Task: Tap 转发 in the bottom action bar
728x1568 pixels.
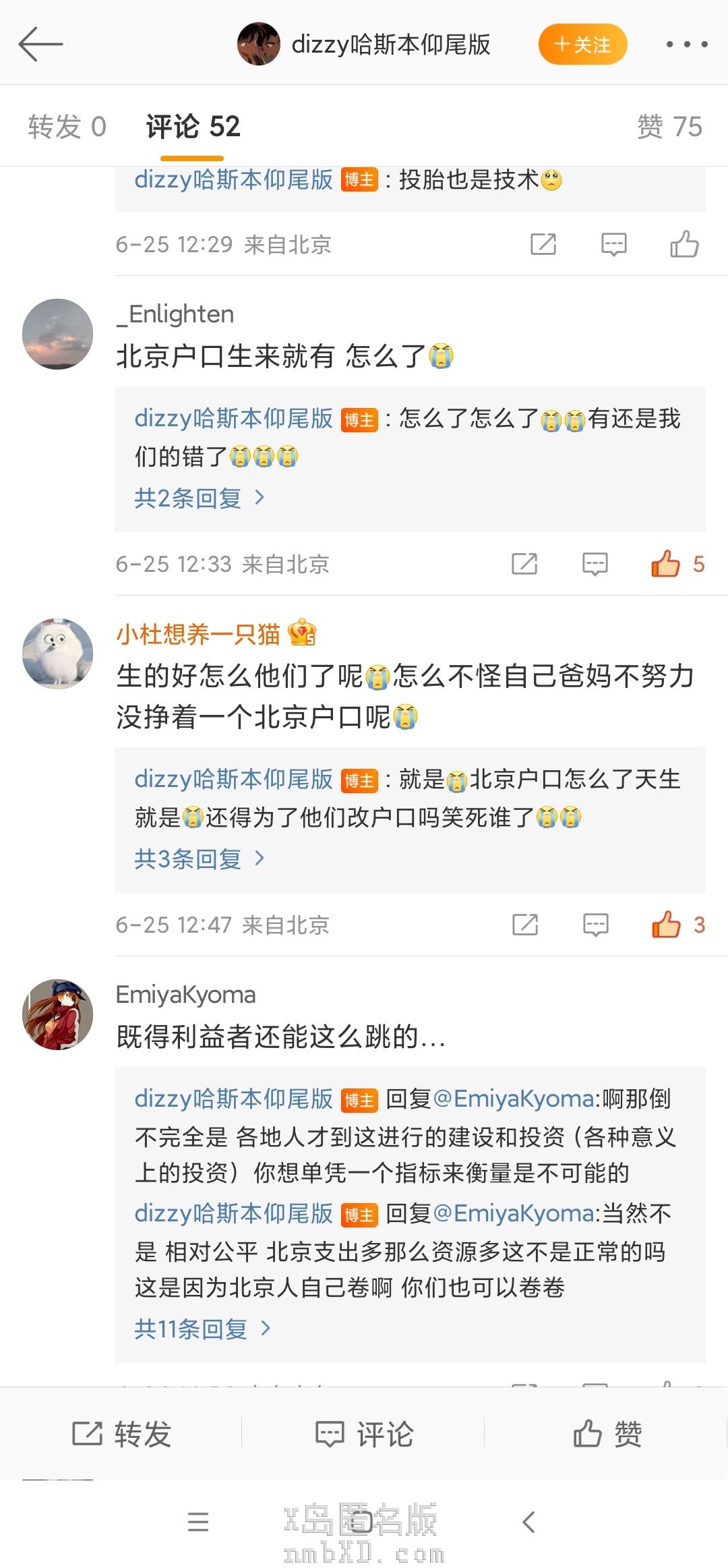Action: click(121, 1434)
